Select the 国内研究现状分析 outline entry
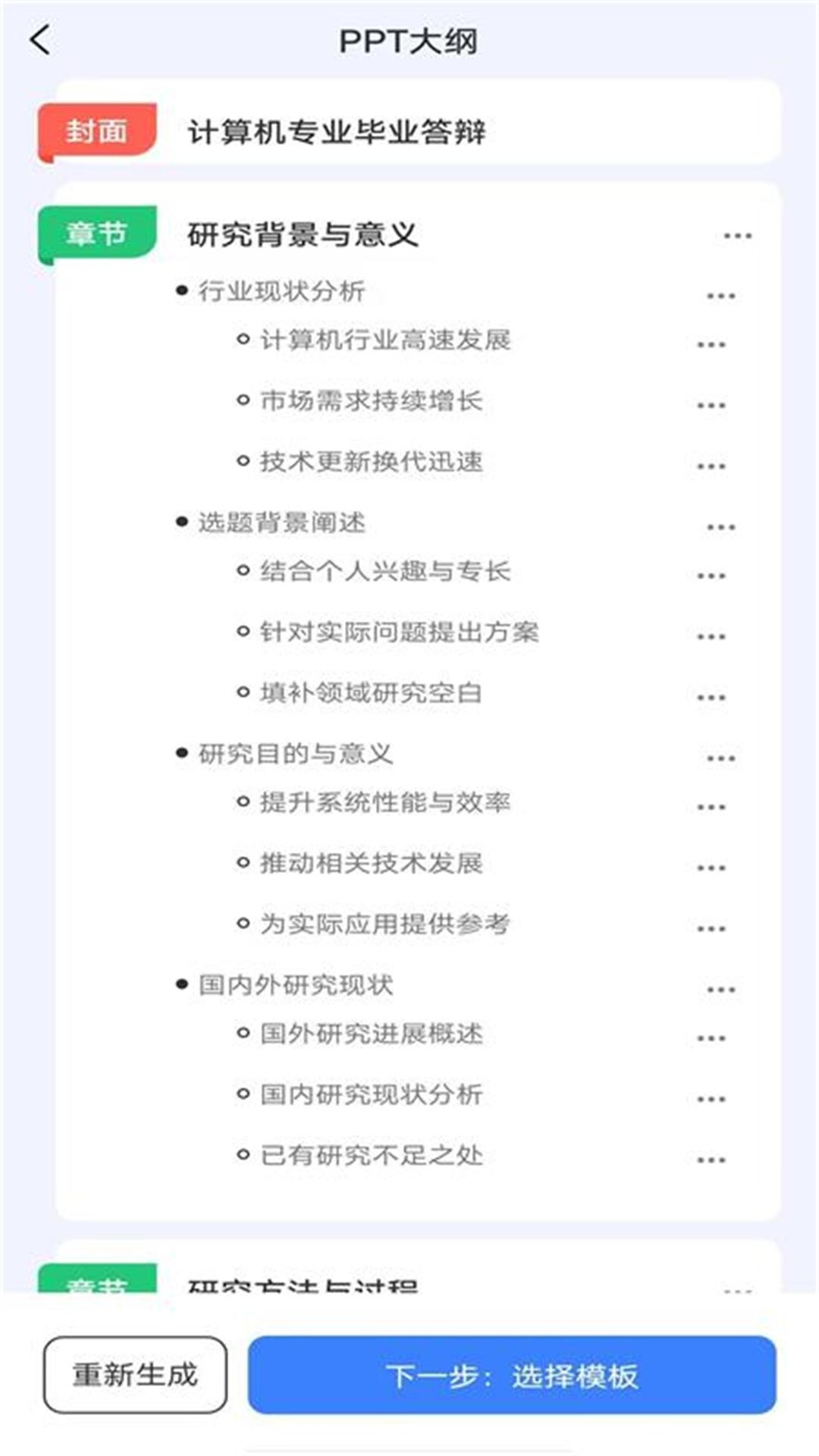The width and height of the screenshot is (819, 1456). tap(372, 1094)
